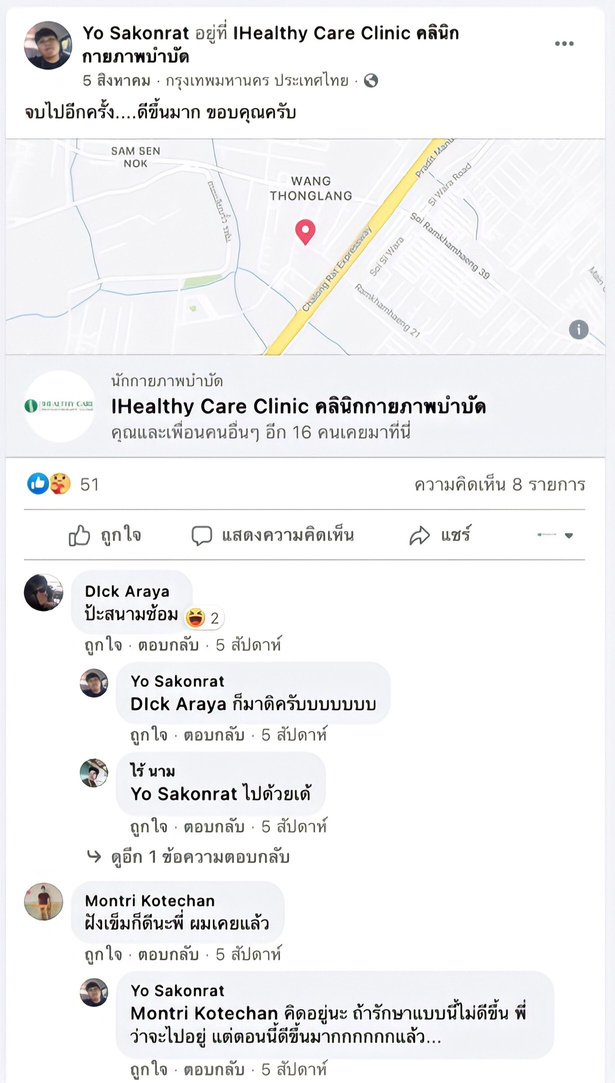Tap แสดงความคิดเห็น to comment on post
This screenshot has height=1083, width=615.
tap(273, 536)
